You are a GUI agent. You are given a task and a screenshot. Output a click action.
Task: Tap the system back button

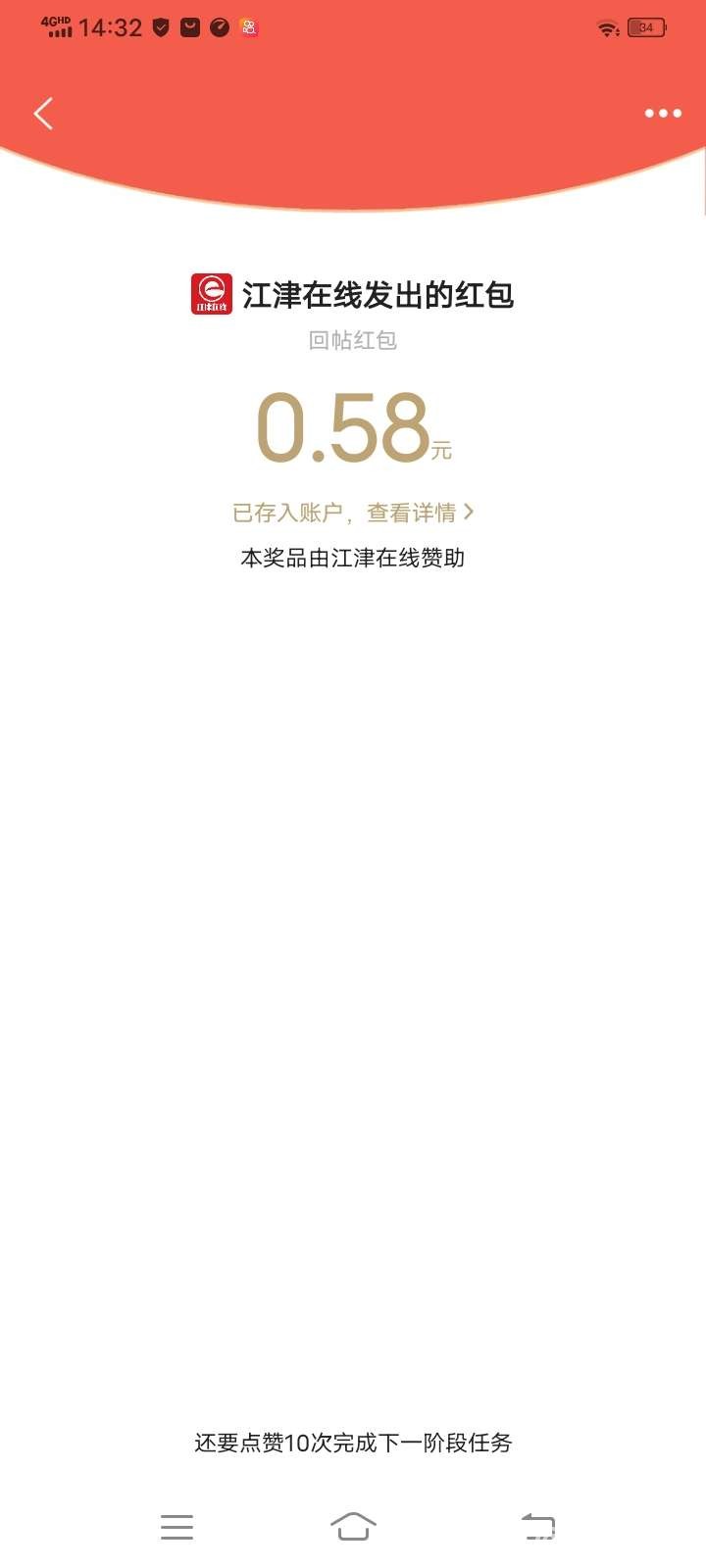pos(537,1526)
